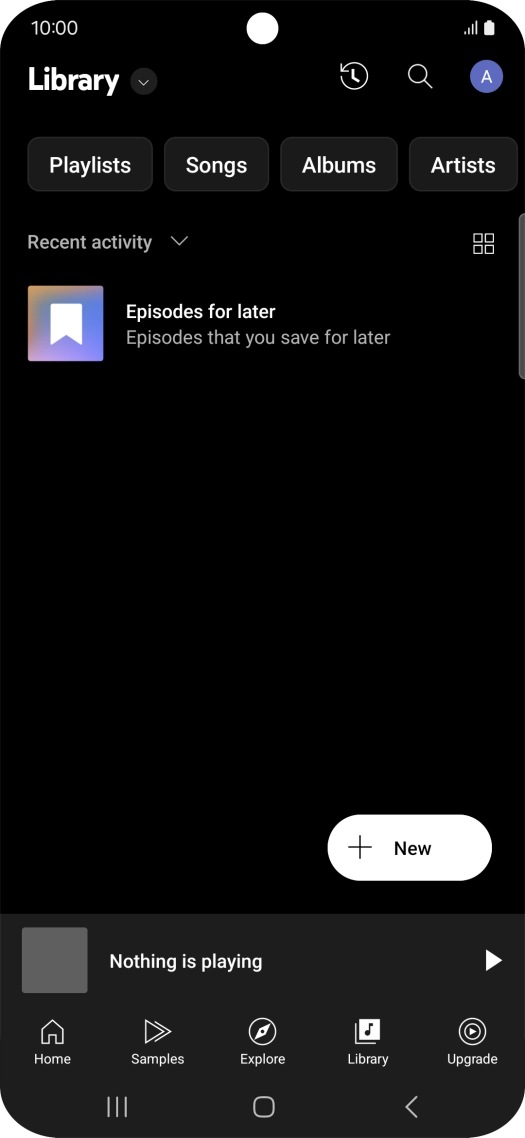This screenshot has height=1138, width=525.
Task: Change the Recent activity sort order
Action: tap(108, 242)
